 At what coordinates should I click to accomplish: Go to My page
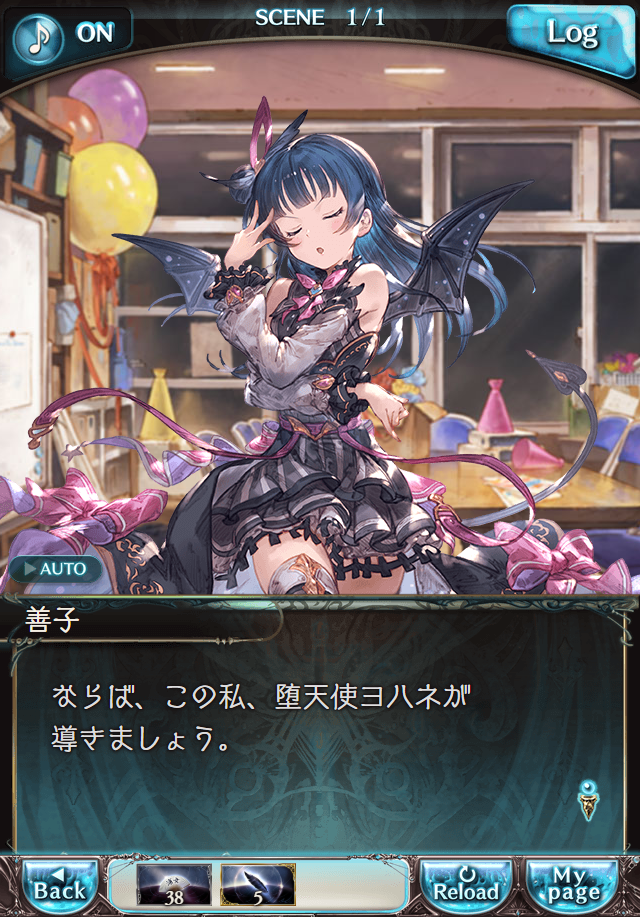573,884
